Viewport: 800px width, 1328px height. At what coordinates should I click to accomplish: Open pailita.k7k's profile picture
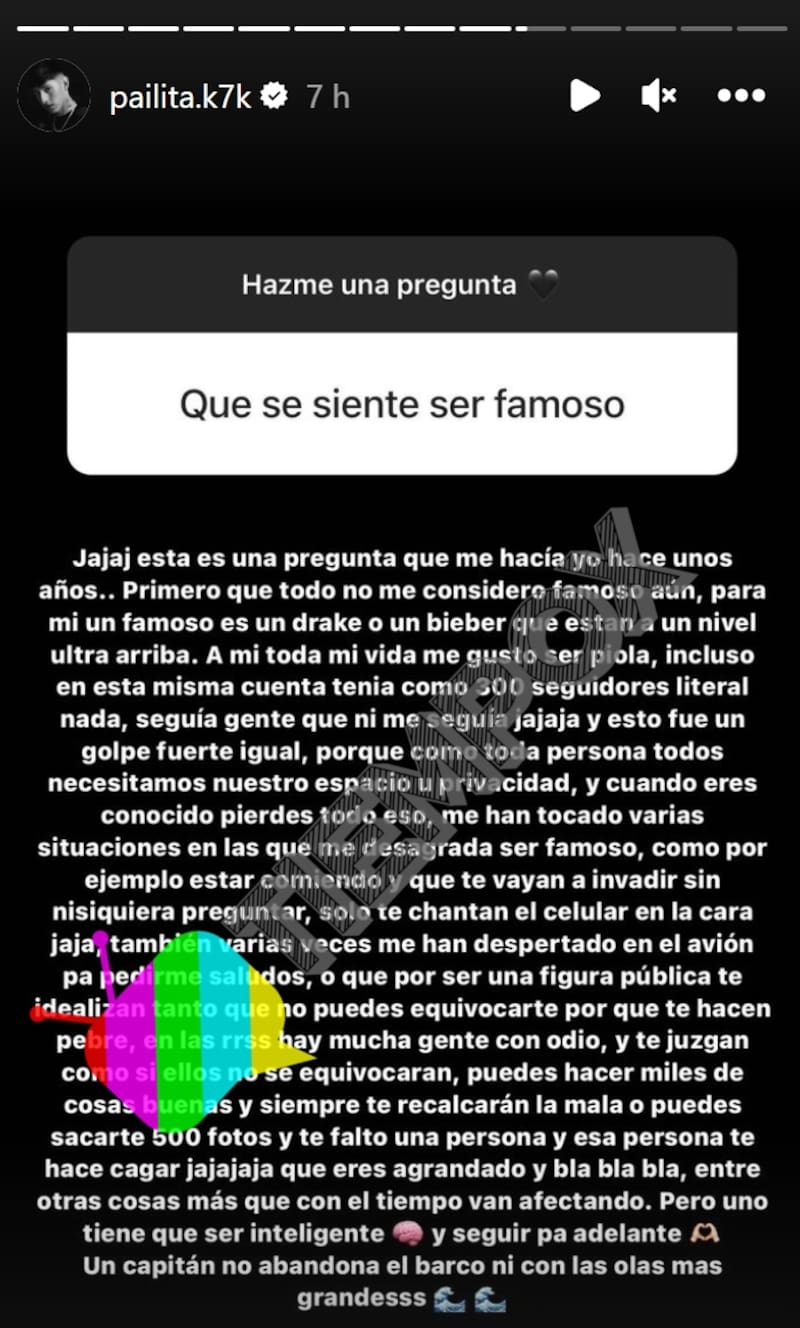[x=53, y=96]
